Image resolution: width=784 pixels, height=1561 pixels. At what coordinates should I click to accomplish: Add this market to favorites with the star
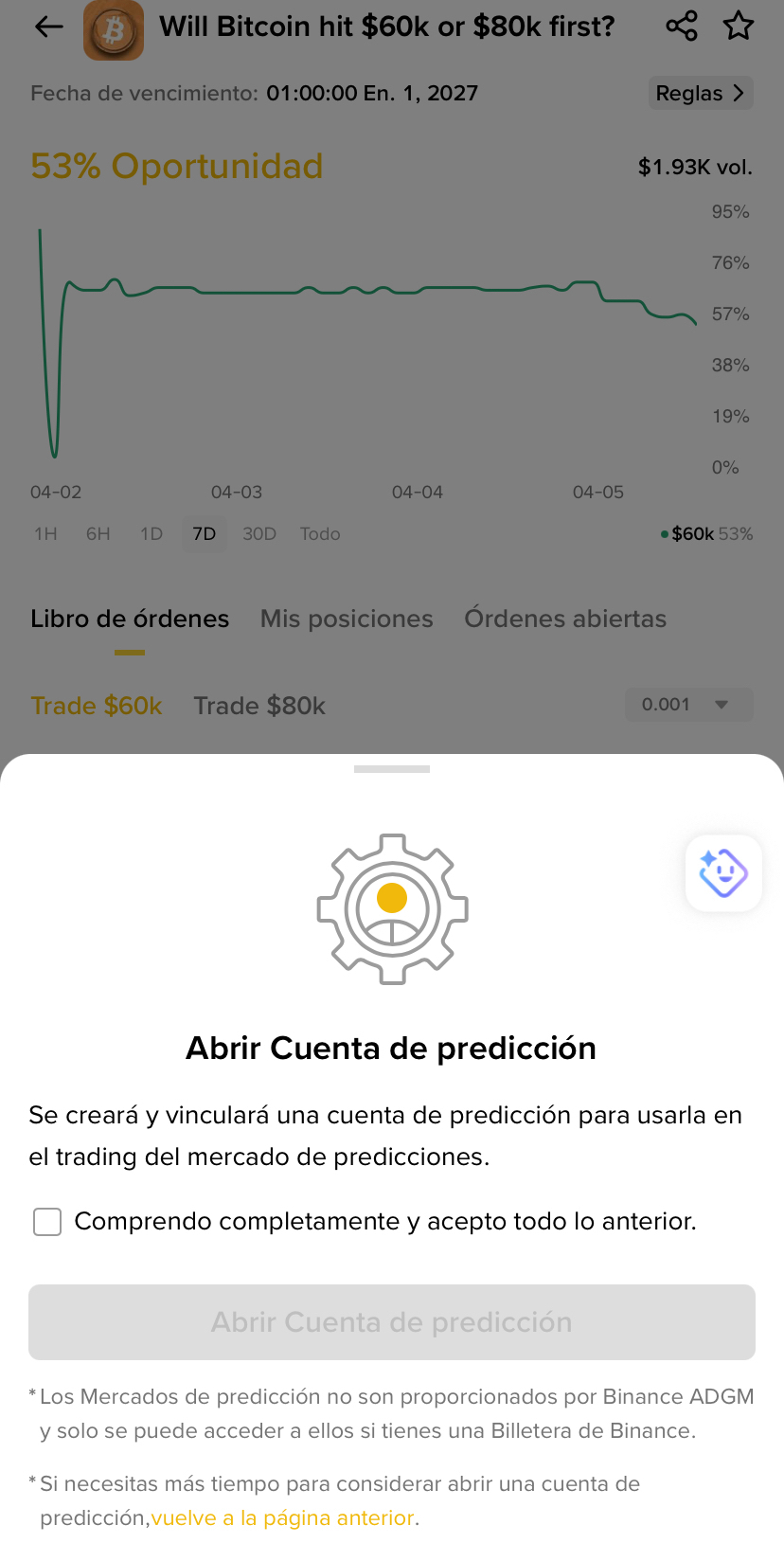[x=738, y=27]
